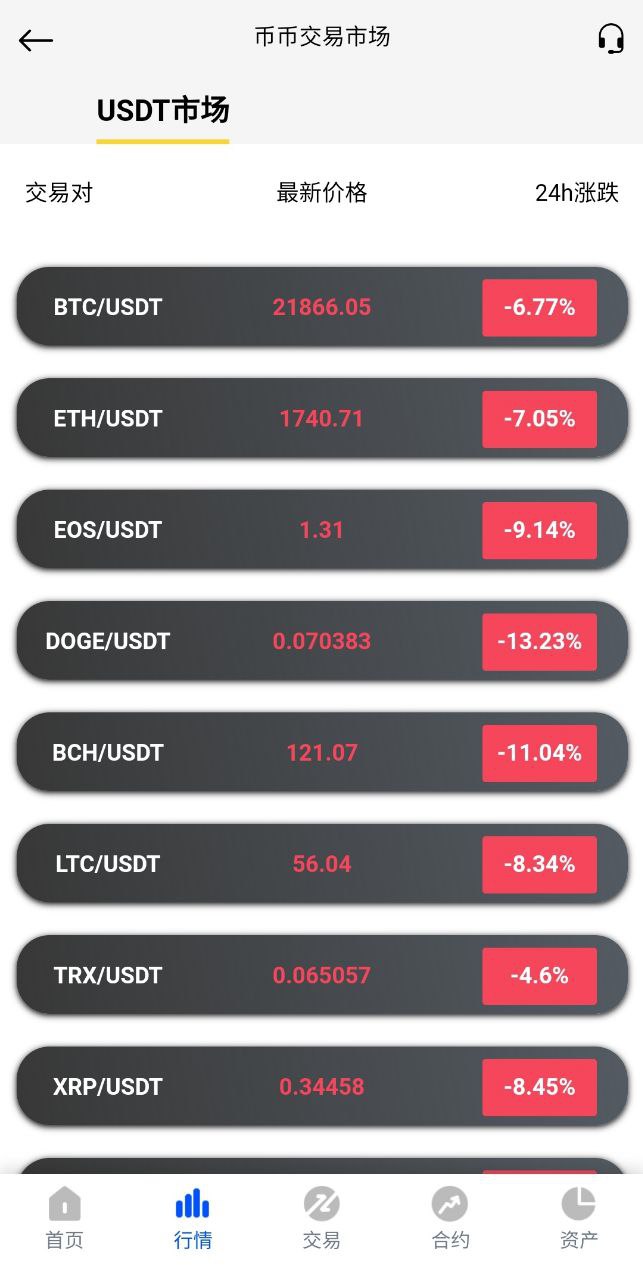Go to the 交易 trade tab

[322, 1219]
